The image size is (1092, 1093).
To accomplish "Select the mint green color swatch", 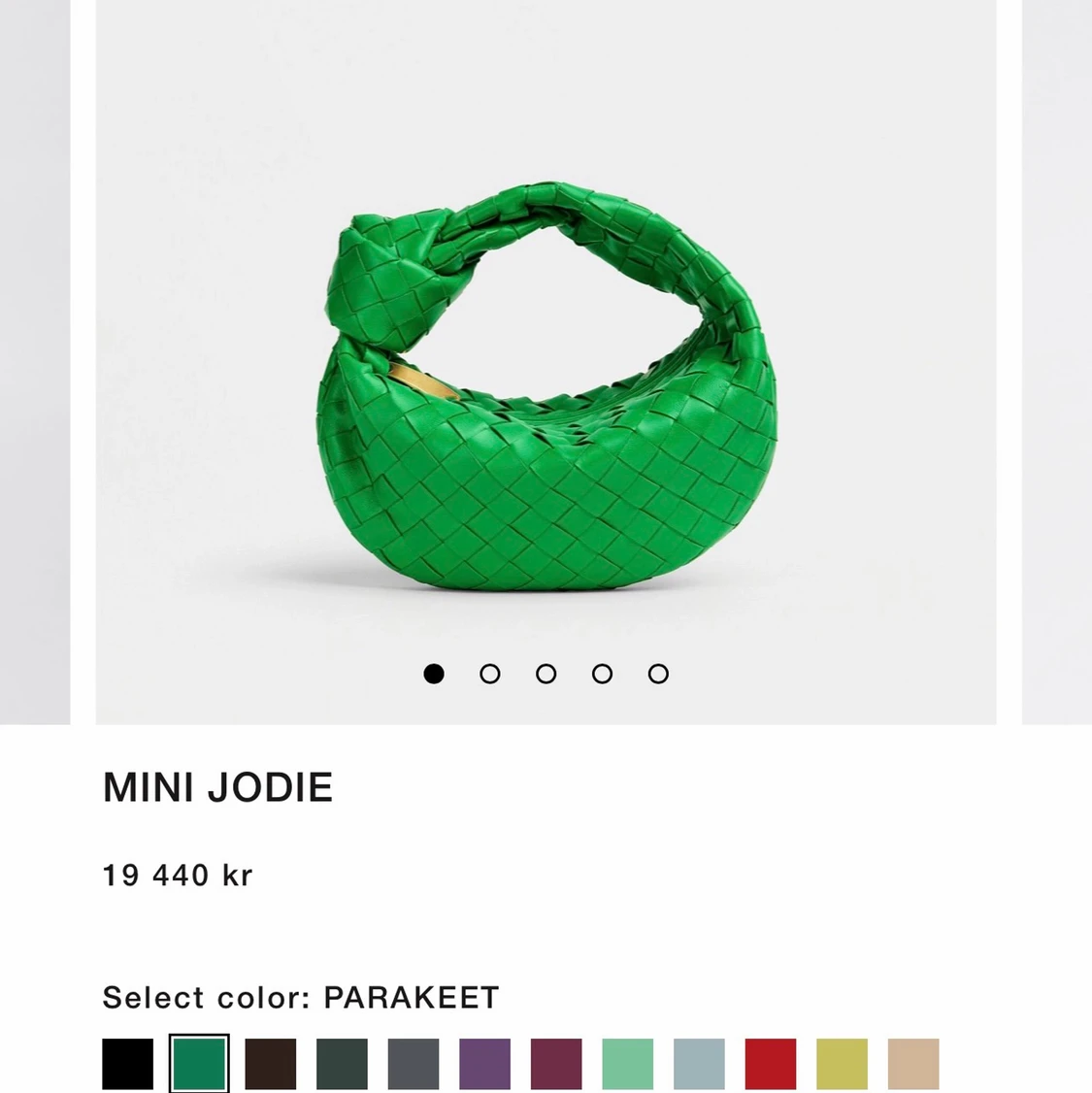I will click(x=627, y=1064).
